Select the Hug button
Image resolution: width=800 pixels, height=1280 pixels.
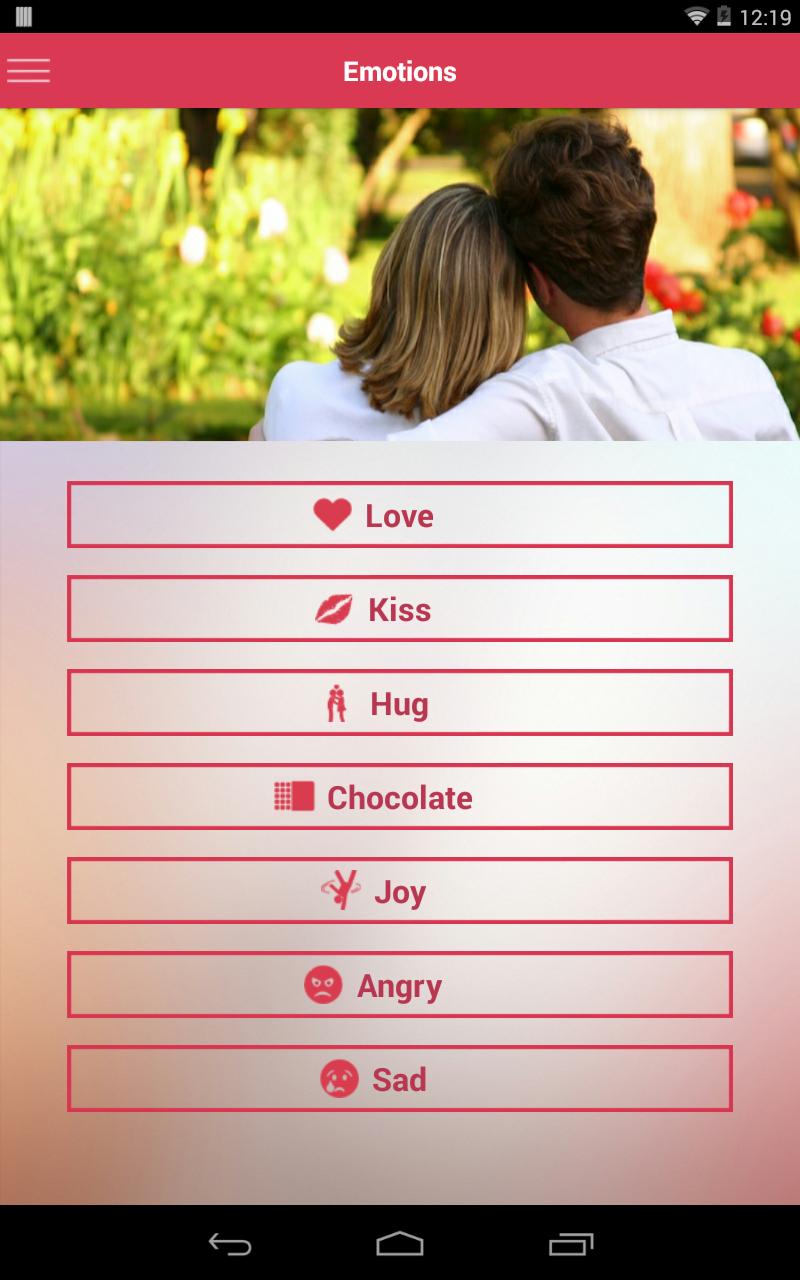[400, 702]
